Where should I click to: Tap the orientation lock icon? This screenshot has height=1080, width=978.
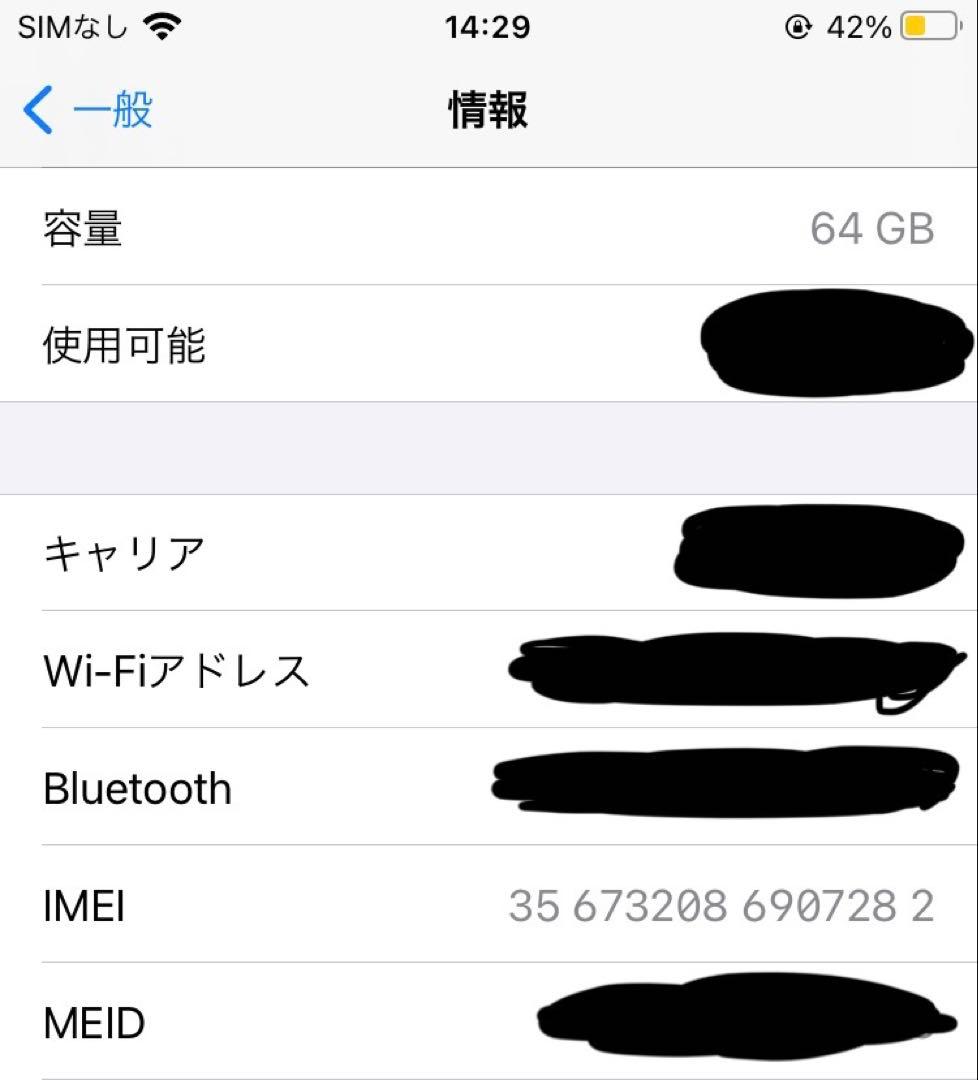point(796,27)
